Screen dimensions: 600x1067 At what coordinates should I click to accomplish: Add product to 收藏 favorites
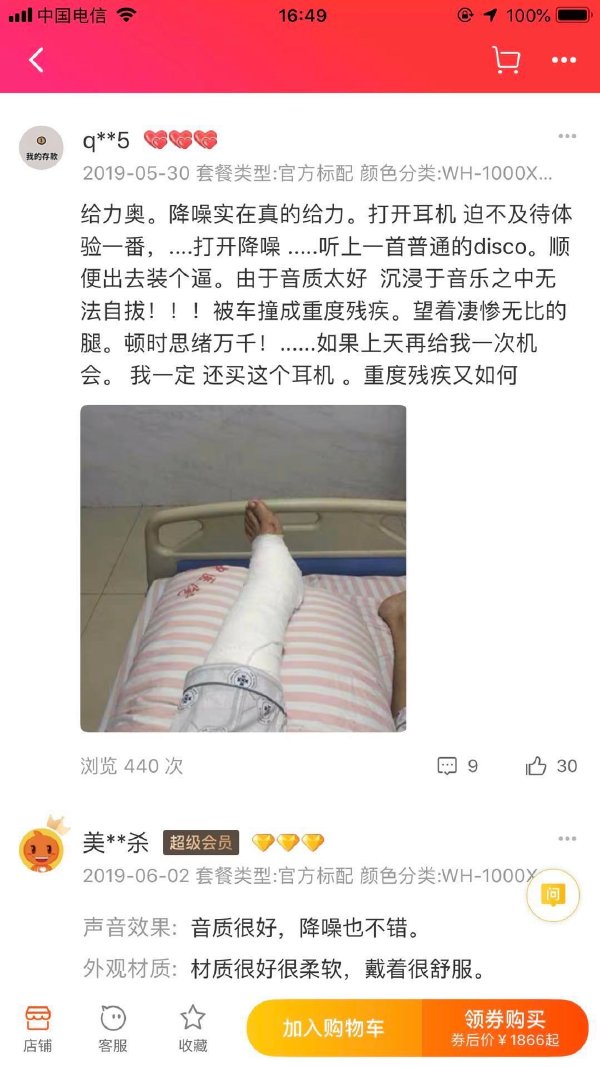193,1028
